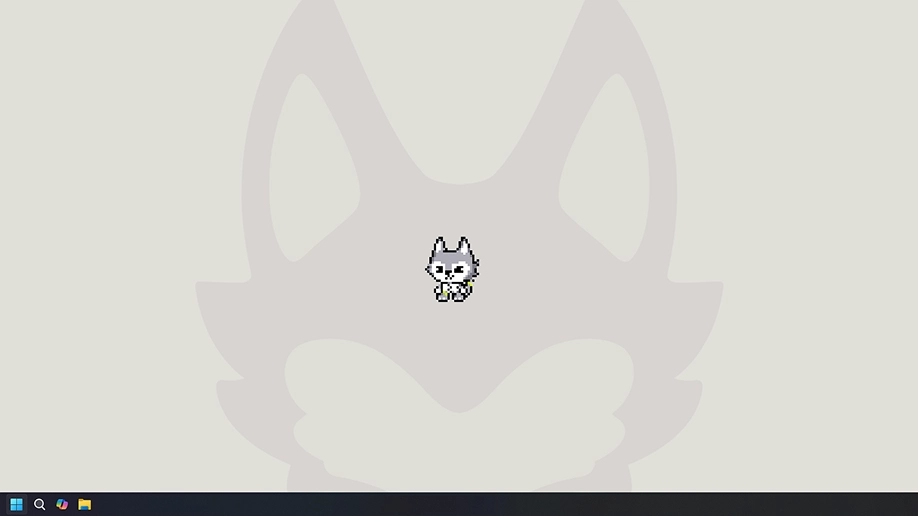Open taskbar search magnifier
The width and height of the screenshot is (918, 516).
pos(39,504)
